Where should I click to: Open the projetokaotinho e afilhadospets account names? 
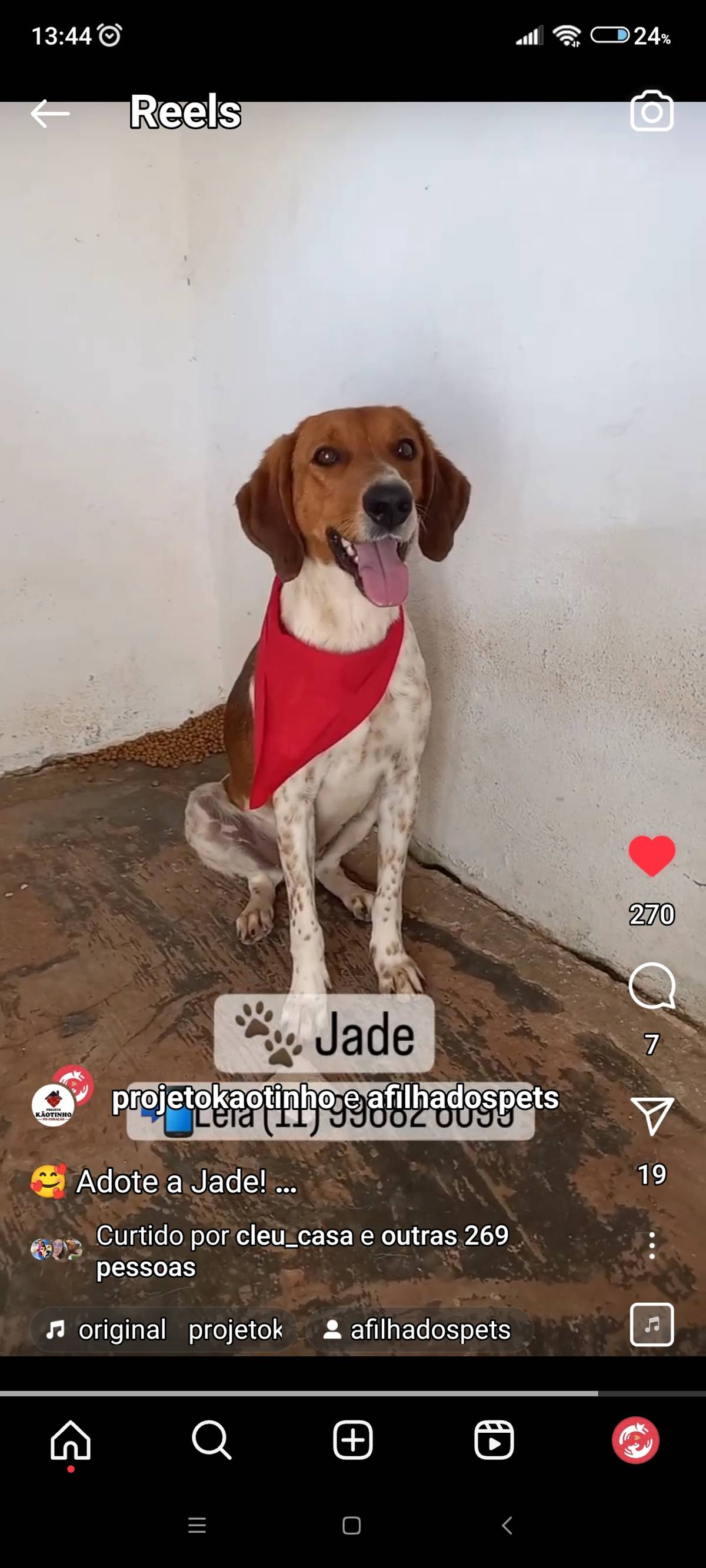pos(335,1098)
